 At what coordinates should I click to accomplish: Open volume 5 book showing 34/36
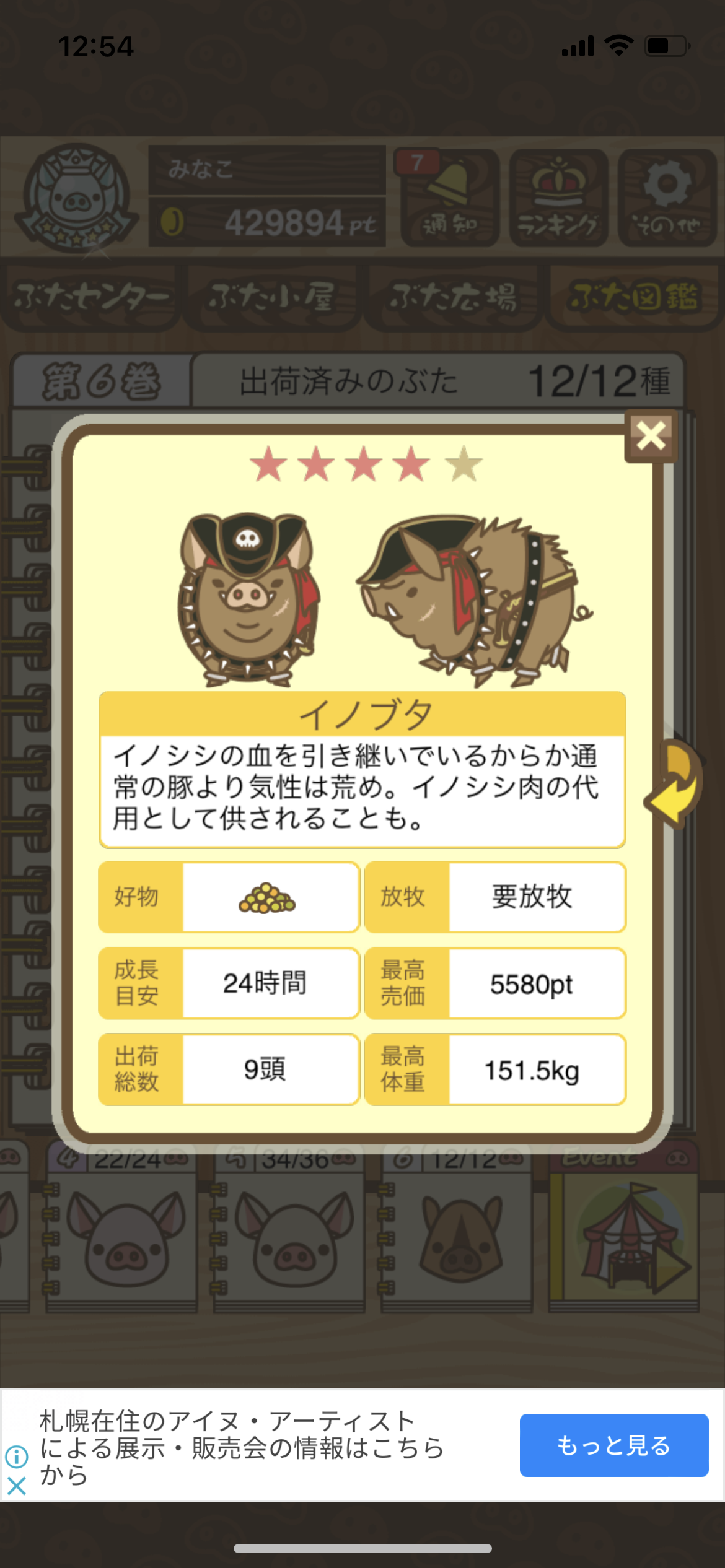click(288, 1229)
